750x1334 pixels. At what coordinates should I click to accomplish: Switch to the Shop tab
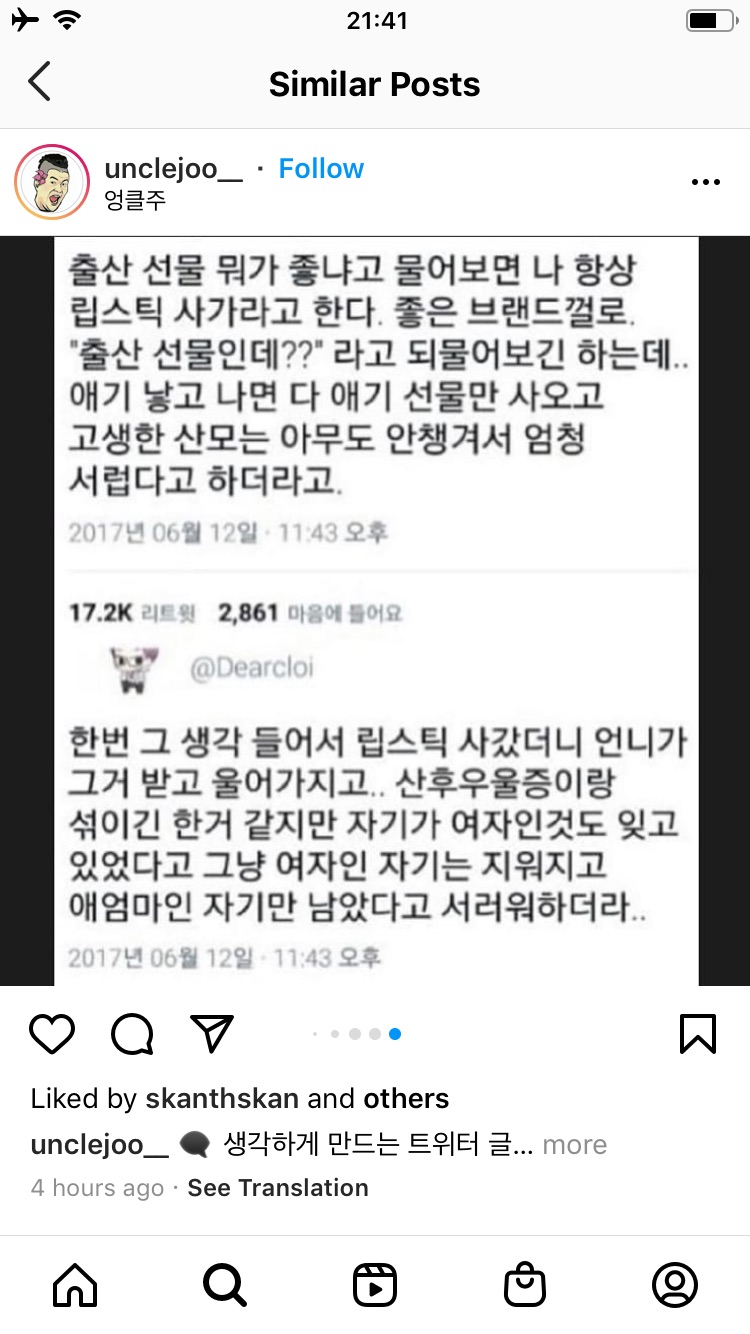coord(525,1285)
